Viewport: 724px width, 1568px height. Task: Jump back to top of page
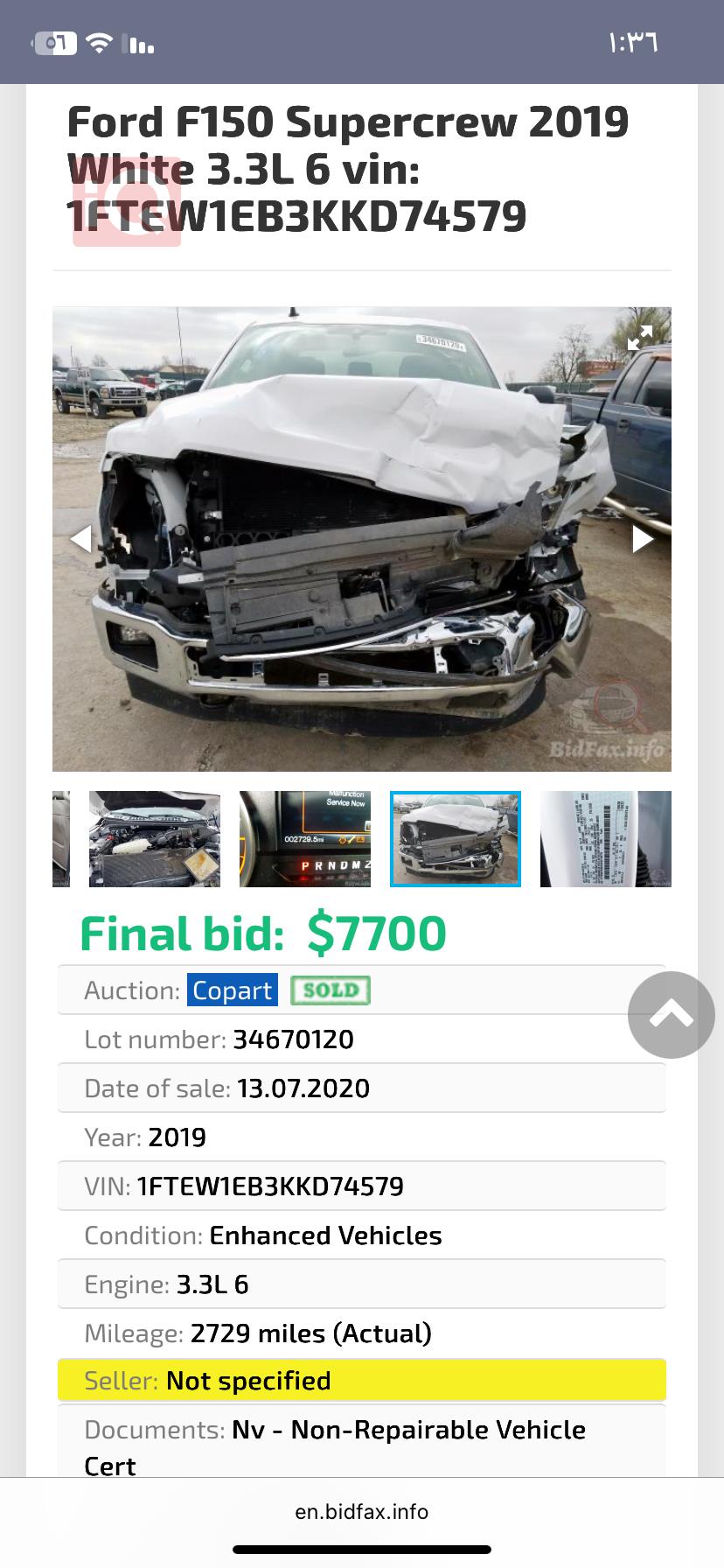point(672,1015)
